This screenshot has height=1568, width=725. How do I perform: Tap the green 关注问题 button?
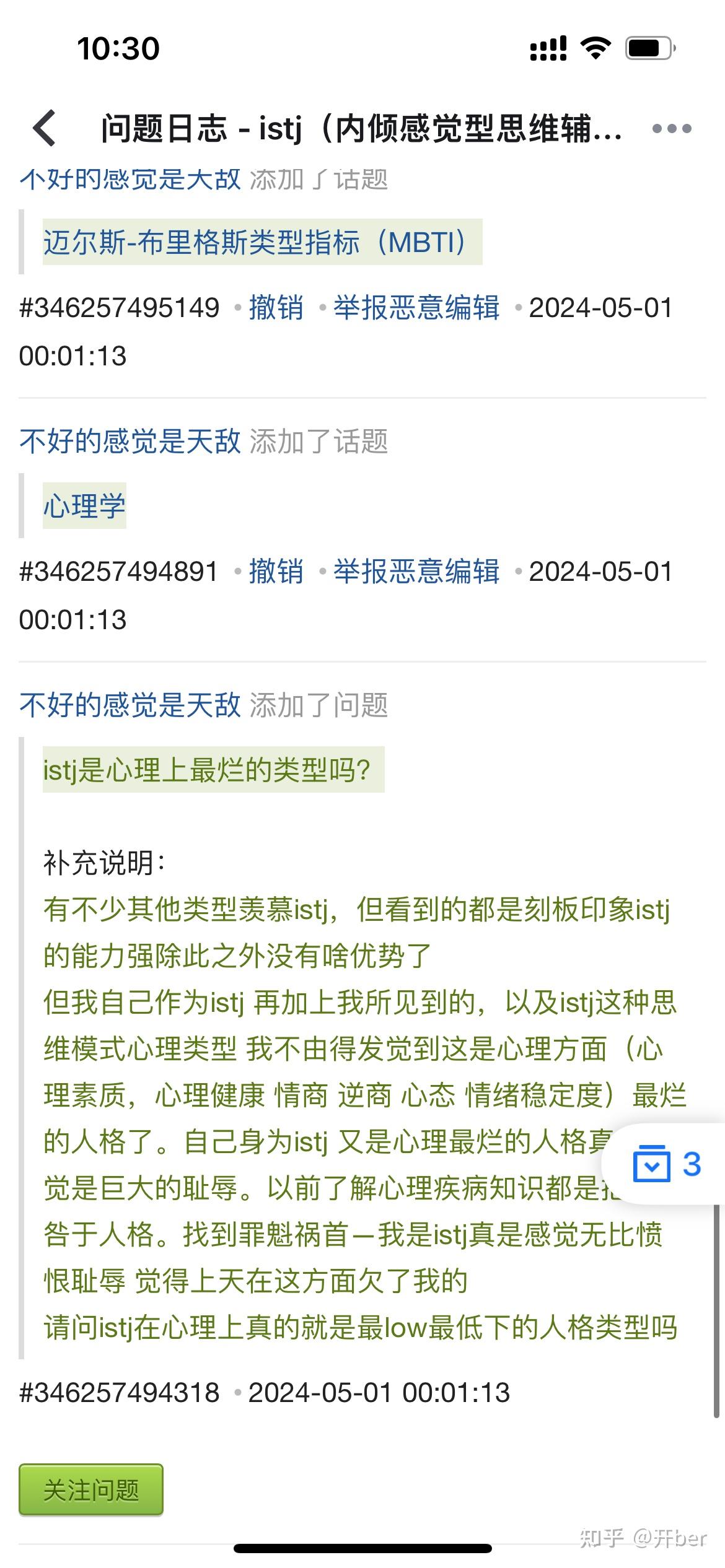[91, 1490]
